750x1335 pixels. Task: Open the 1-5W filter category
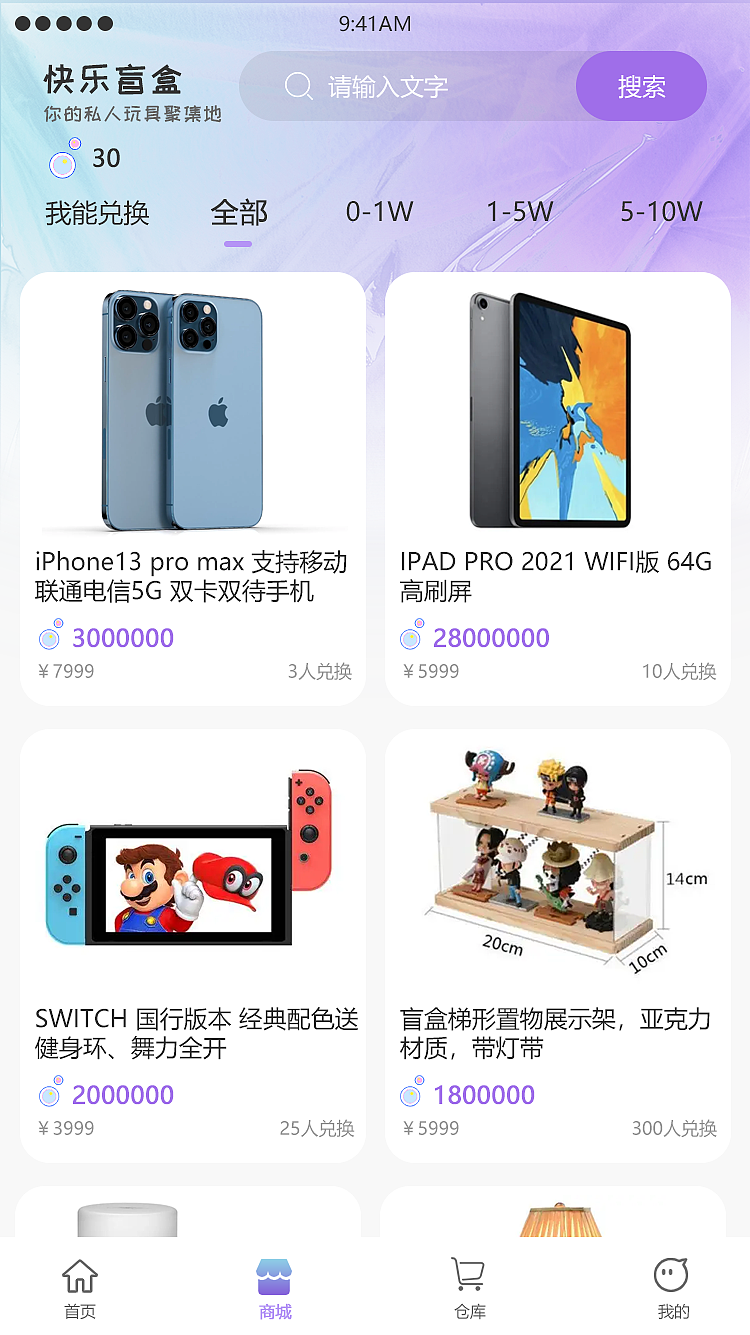[x=519, y=211]
